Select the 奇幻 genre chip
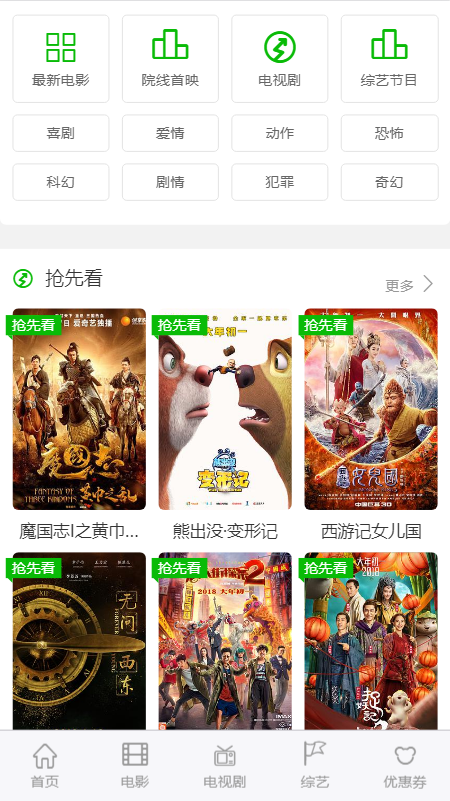This screenshot has height=801, width=450. (389, 182)
